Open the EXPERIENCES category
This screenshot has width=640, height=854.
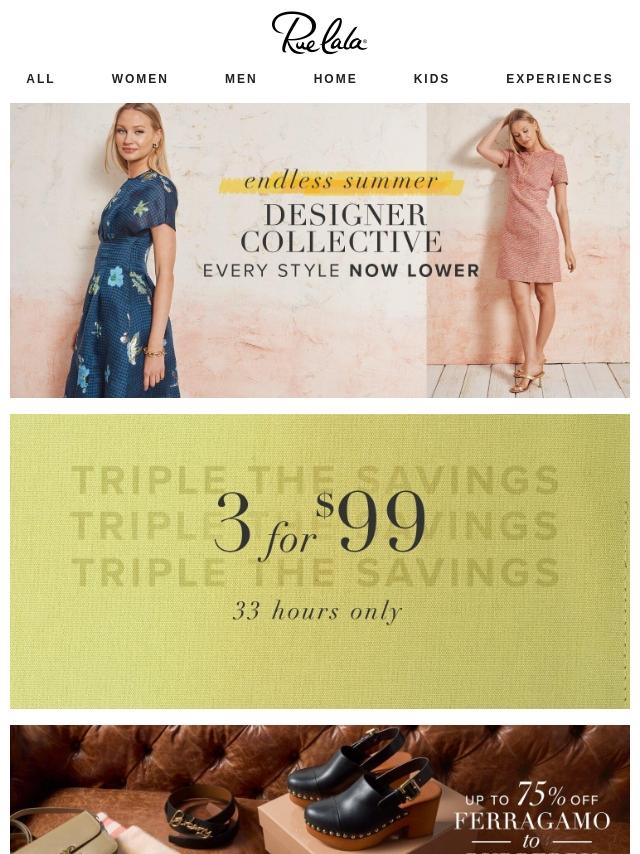(559, 78)
